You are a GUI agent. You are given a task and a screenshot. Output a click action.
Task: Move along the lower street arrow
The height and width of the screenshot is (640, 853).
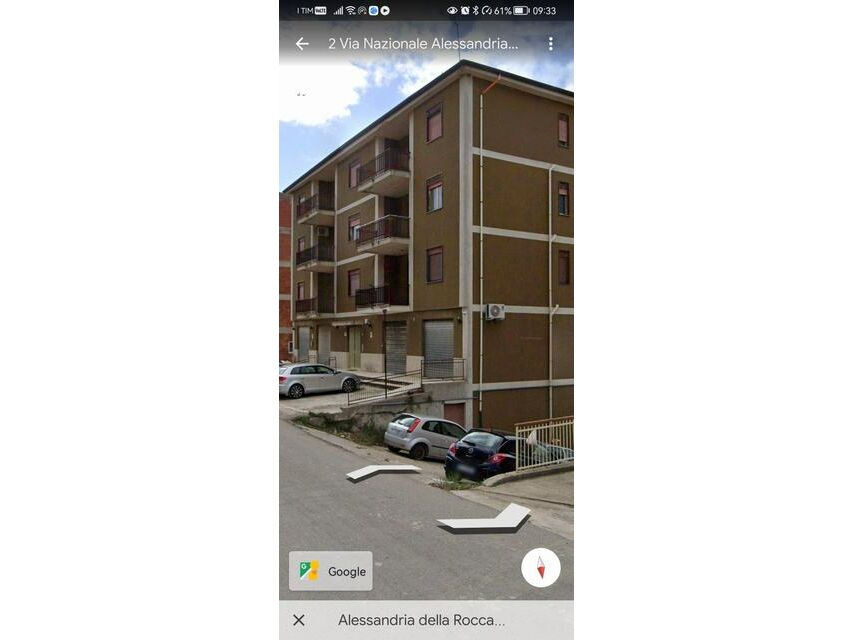point(485,520)
